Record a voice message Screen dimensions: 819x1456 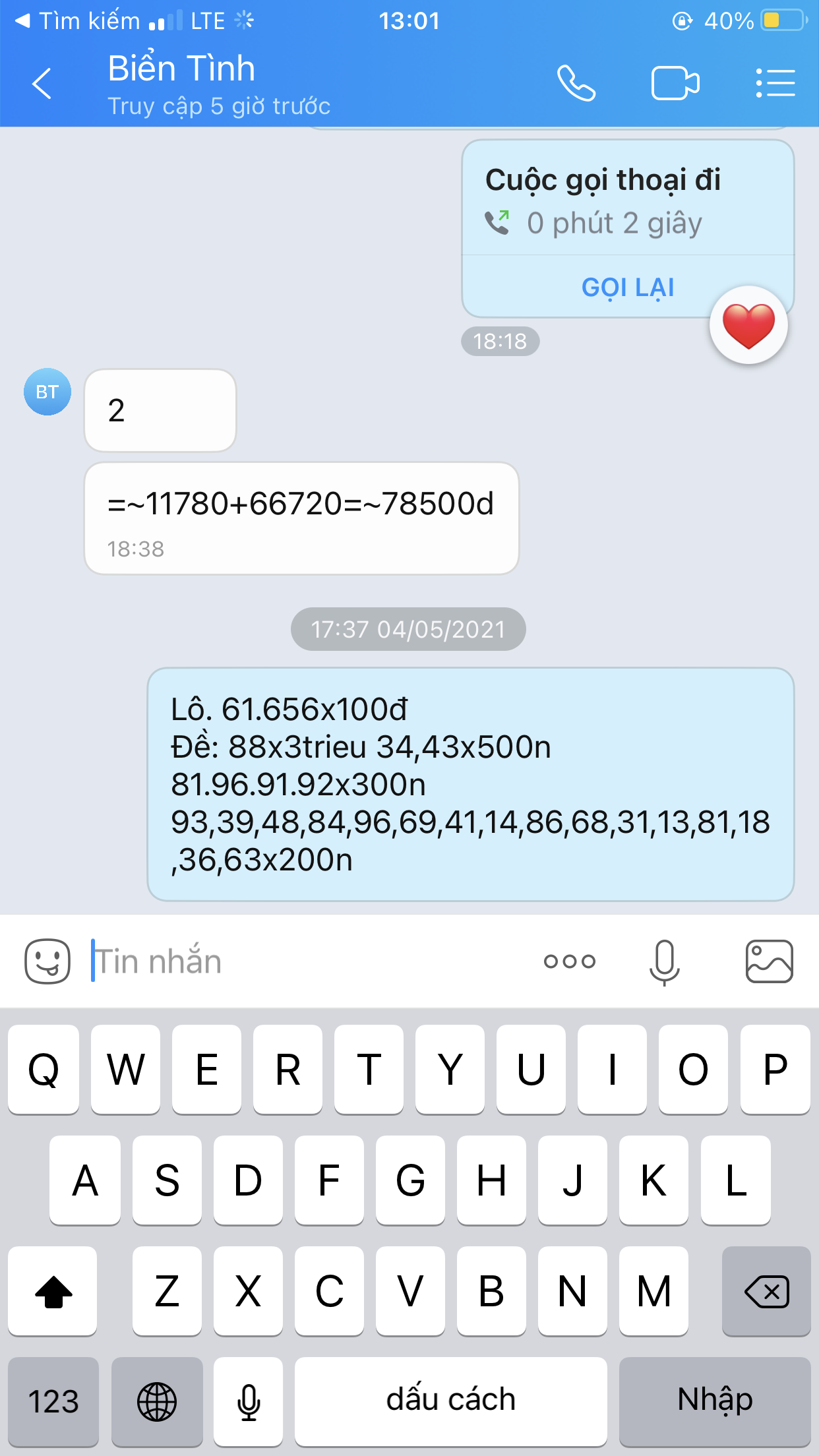pyautogui.click(x=665, y=961)
